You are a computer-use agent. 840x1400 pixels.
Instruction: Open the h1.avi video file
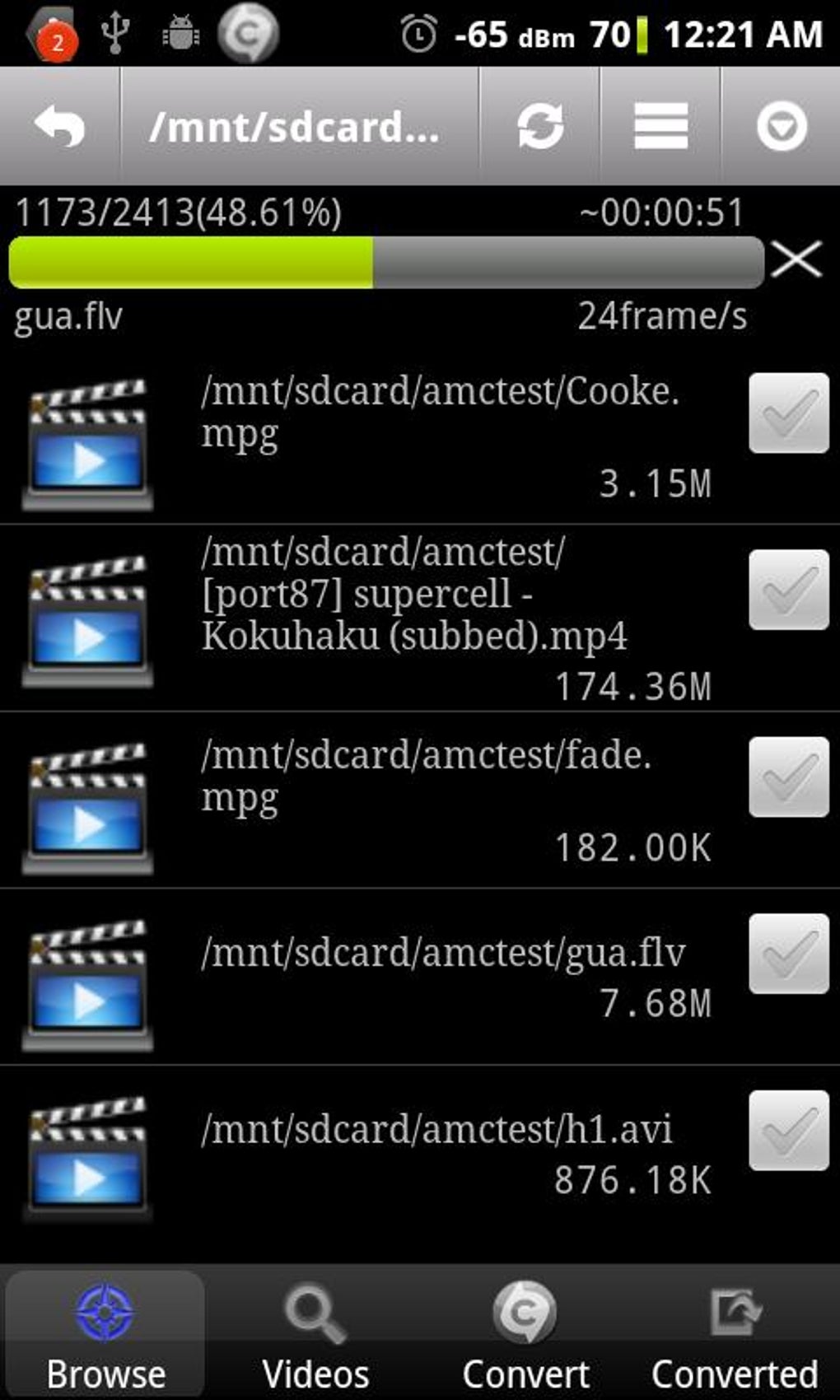coord(436,1130)
